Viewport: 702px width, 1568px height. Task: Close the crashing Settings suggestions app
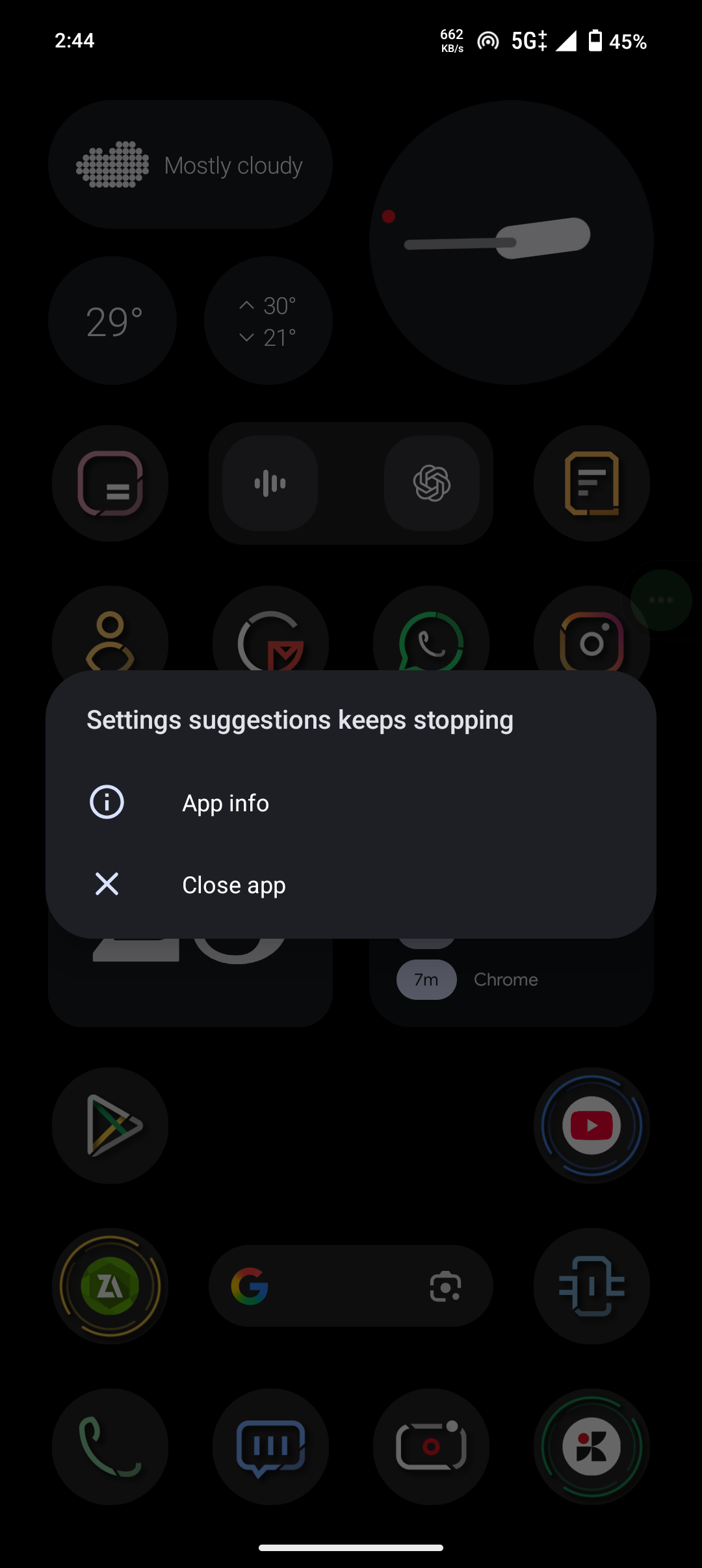click(233, 885)
